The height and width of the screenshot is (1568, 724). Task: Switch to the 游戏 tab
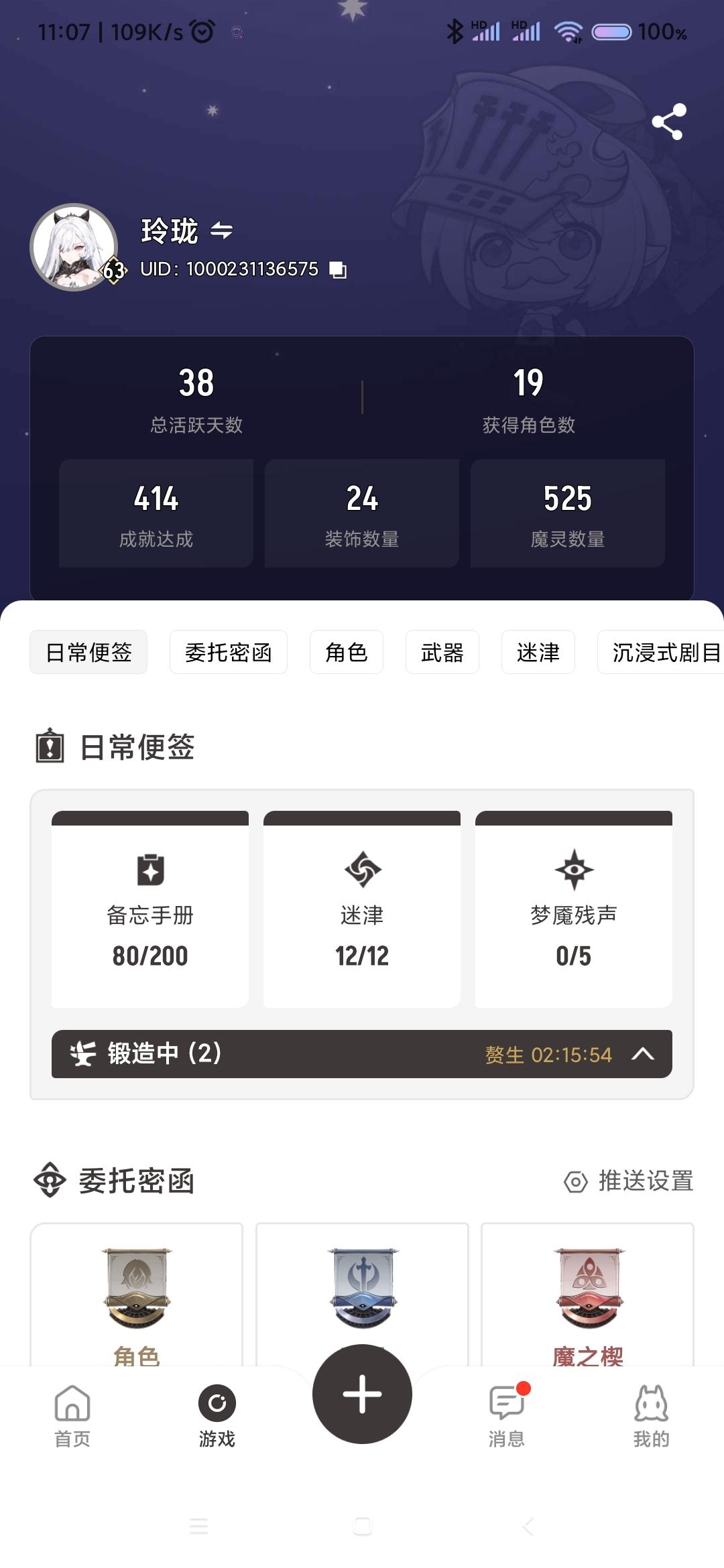(x=217, y=1415)
